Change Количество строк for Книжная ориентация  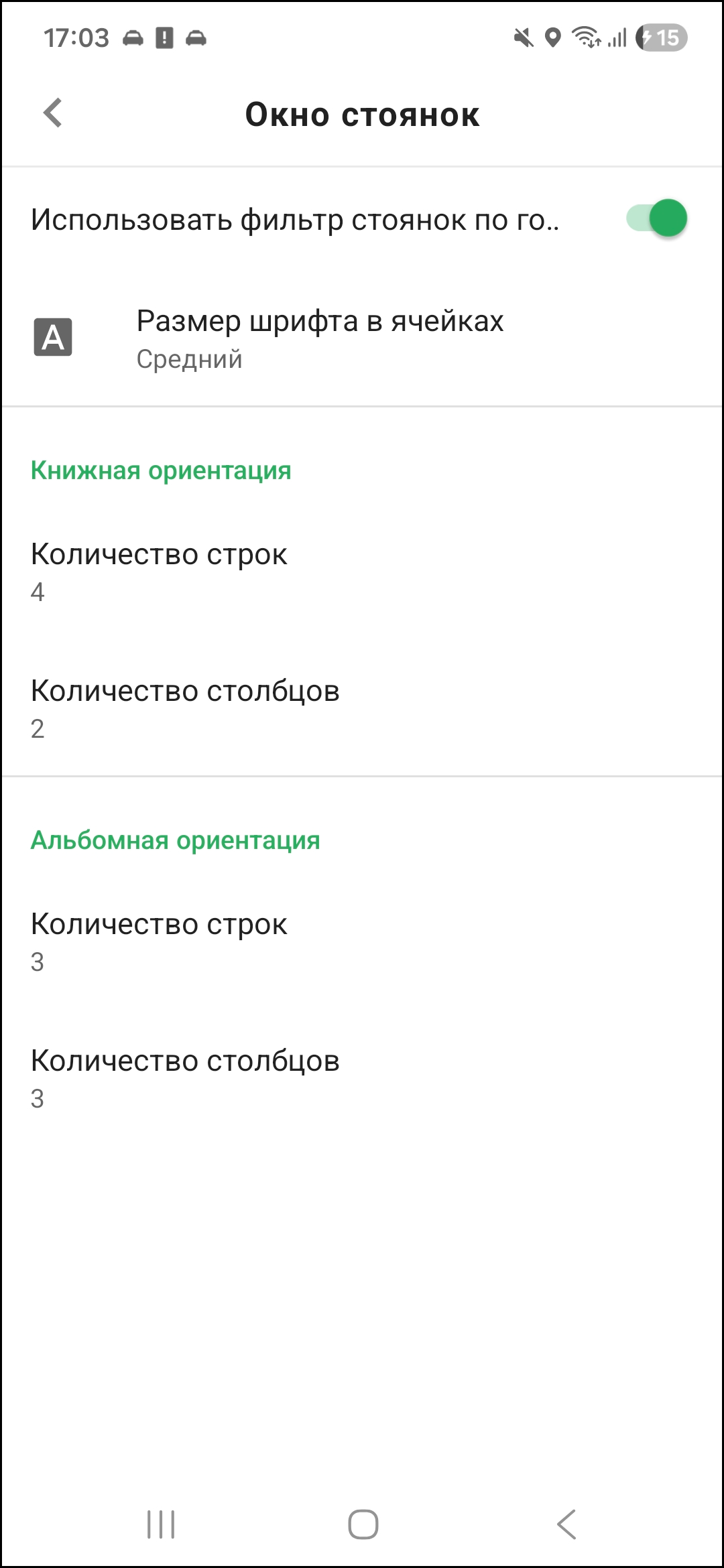point(159,572)
